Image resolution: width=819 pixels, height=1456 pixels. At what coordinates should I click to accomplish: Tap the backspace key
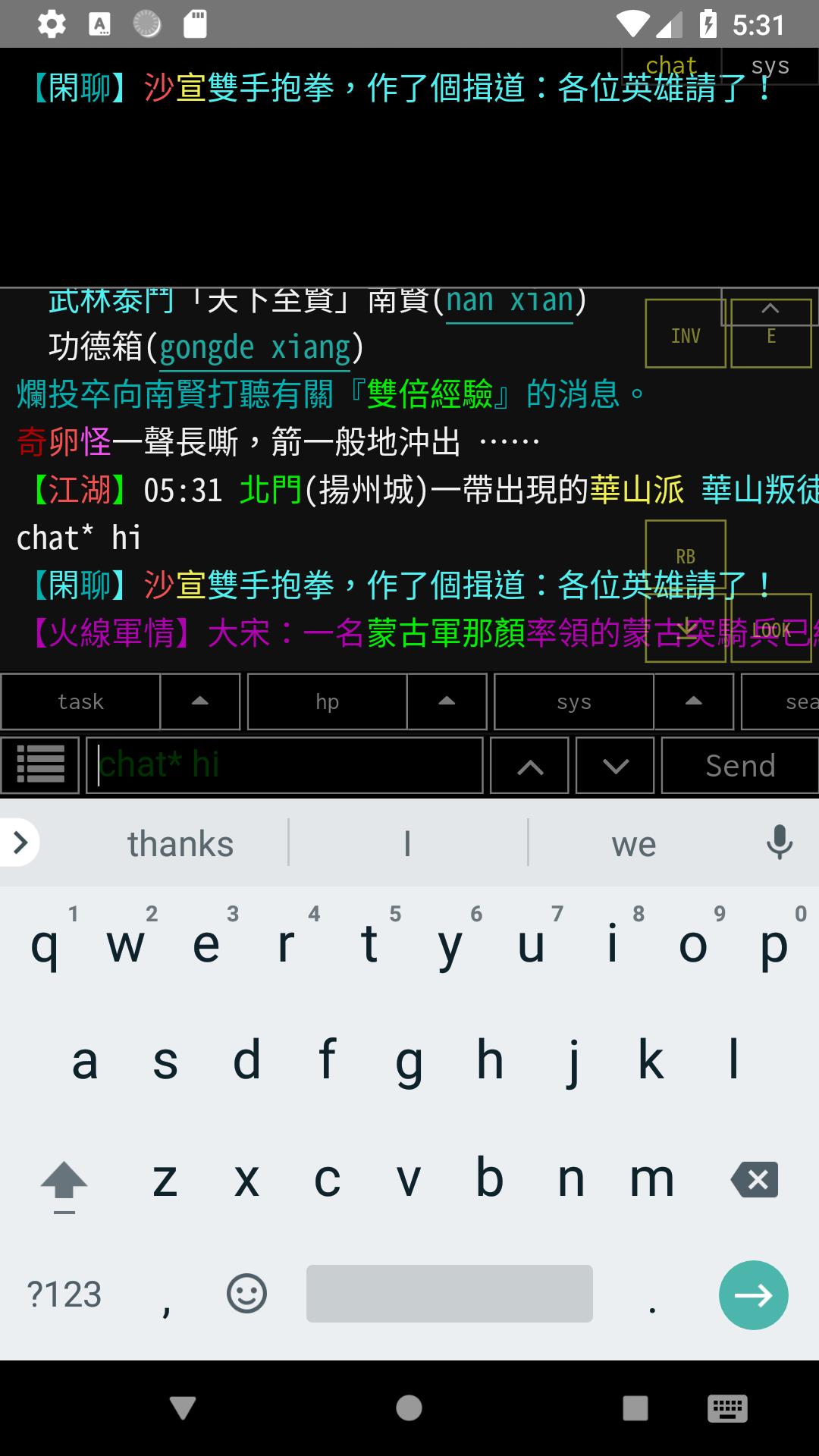pos(755,1178)
